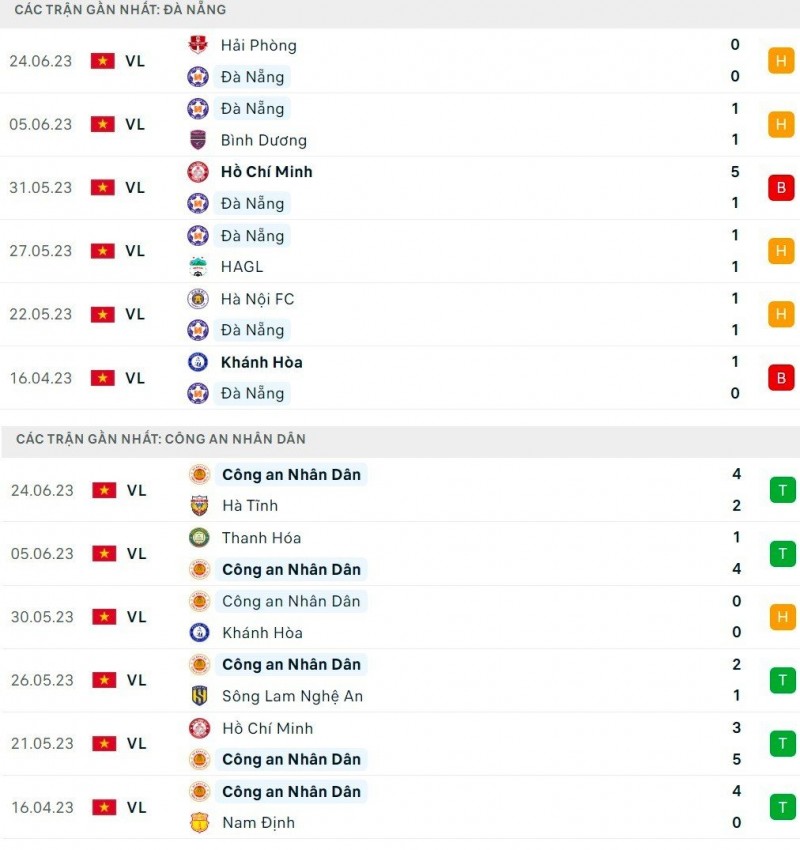The image size is (800, 850).
Task: Select the Công an Nhân Dân vs Sông Lam Nghệ An match
Action: [400, 680]
